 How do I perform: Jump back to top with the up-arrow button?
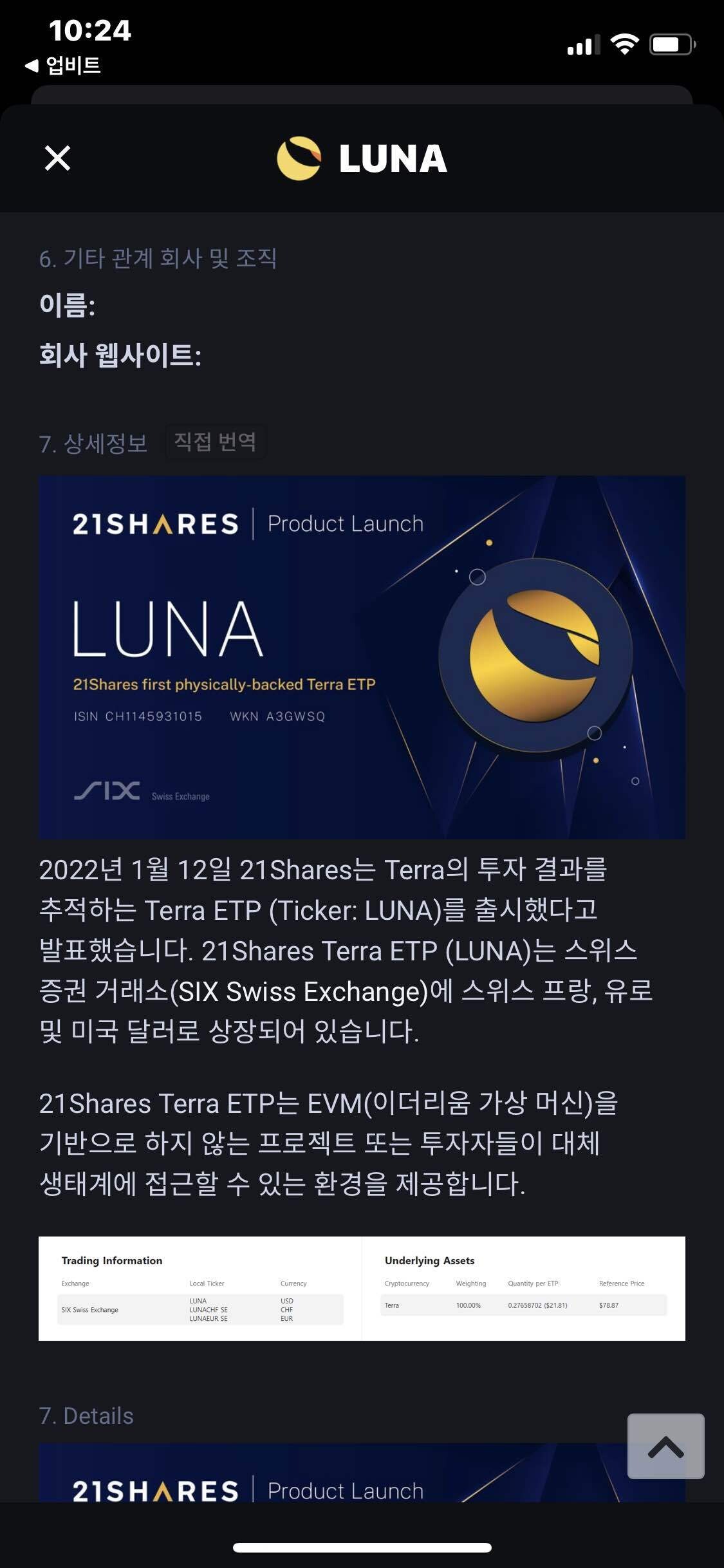pyautogui.click(x=665, y=1446)
